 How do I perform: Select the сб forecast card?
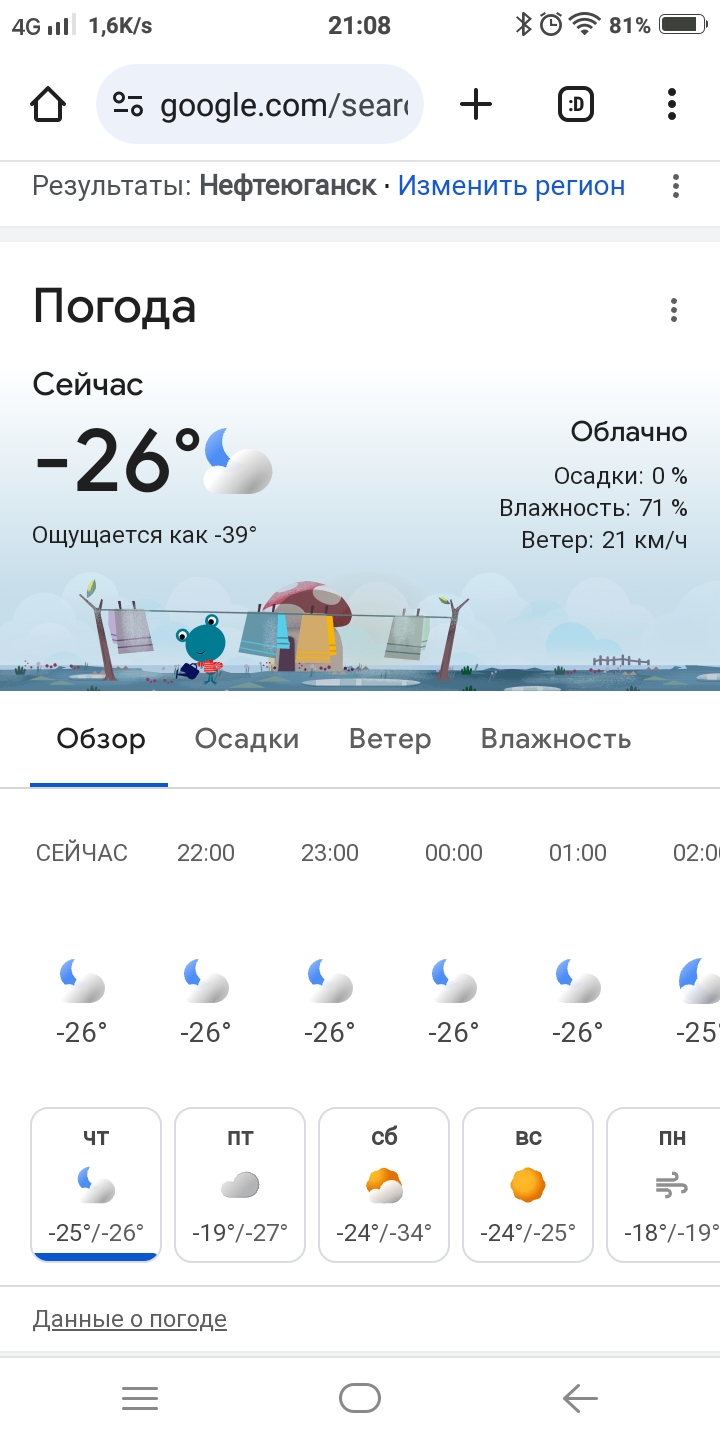pos(384,1185)
